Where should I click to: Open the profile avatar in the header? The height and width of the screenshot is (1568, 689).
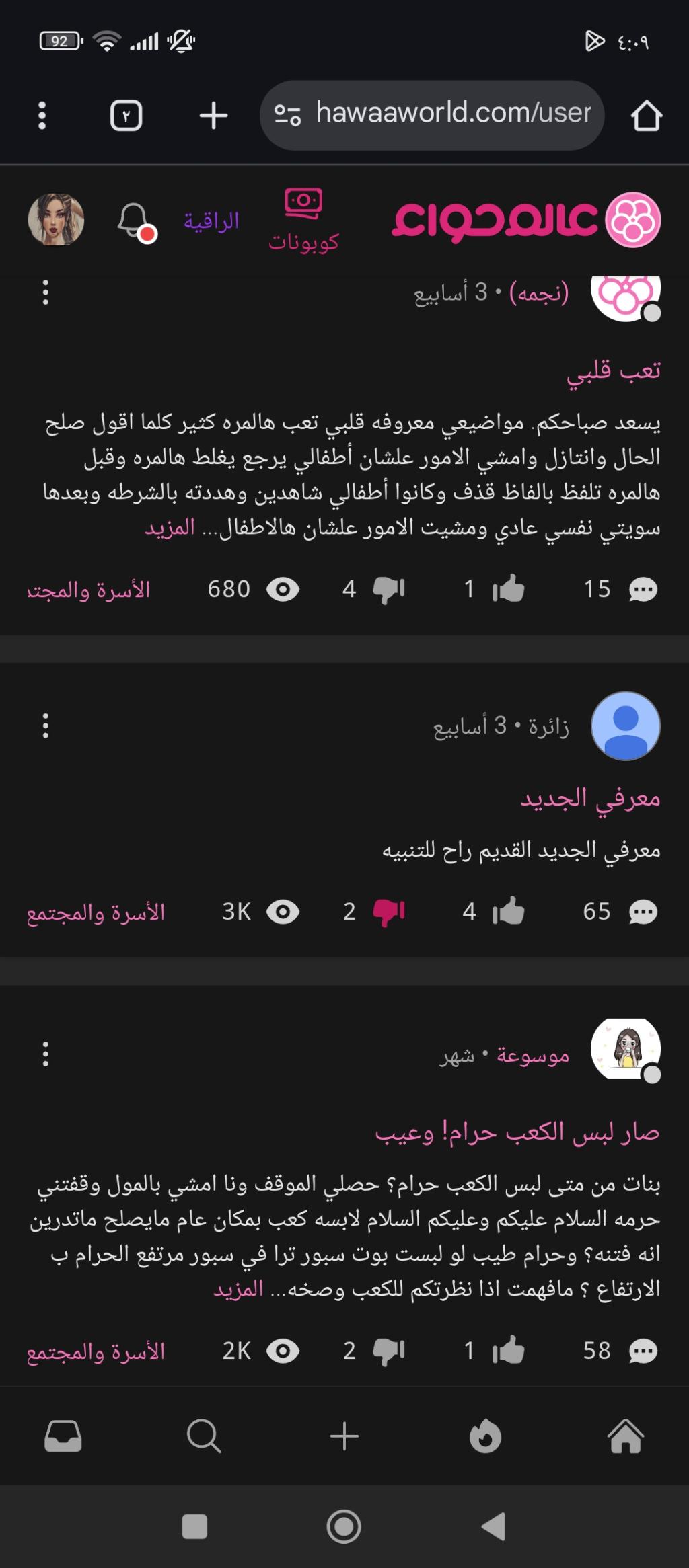click(x=56, y=220)
